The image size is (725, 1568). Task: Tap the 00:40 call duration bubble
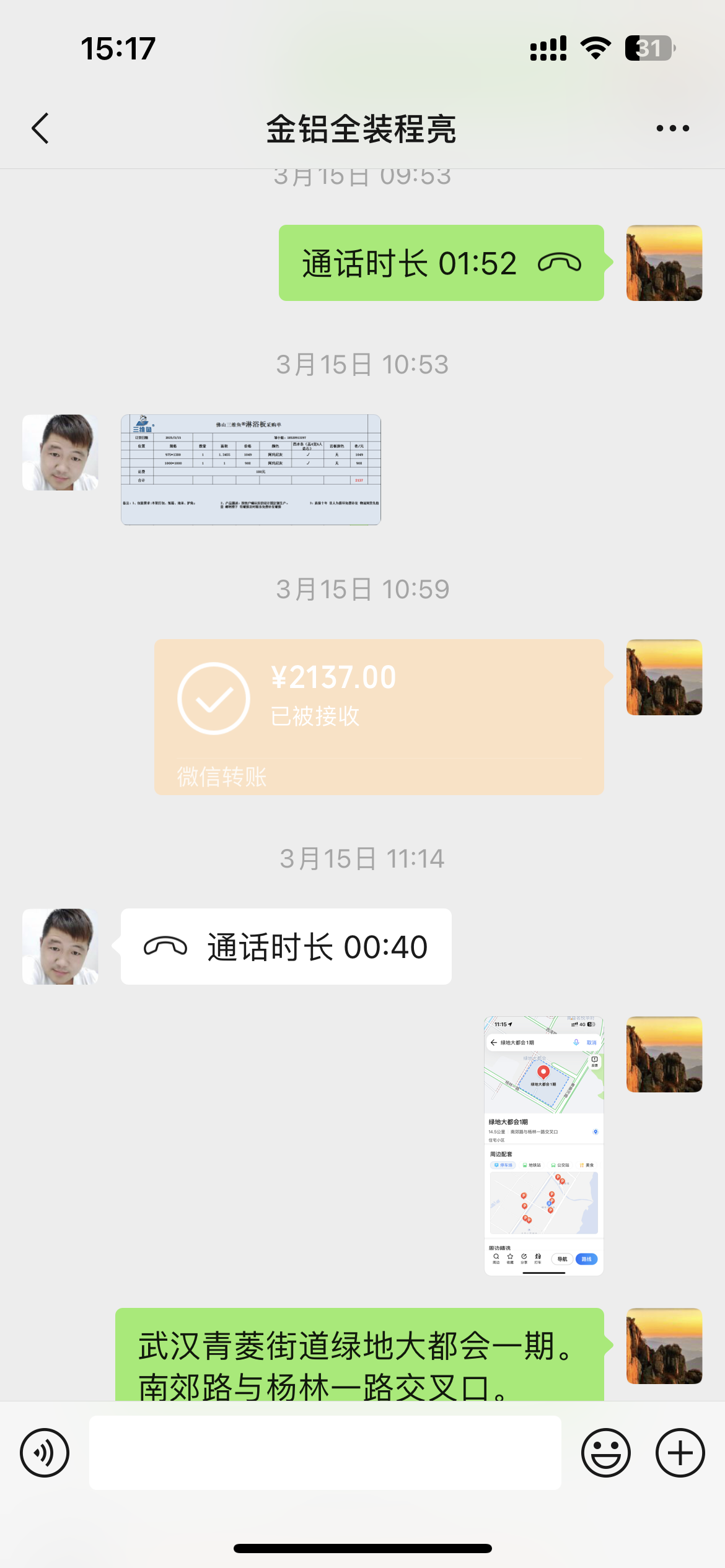tap(286, 946)
